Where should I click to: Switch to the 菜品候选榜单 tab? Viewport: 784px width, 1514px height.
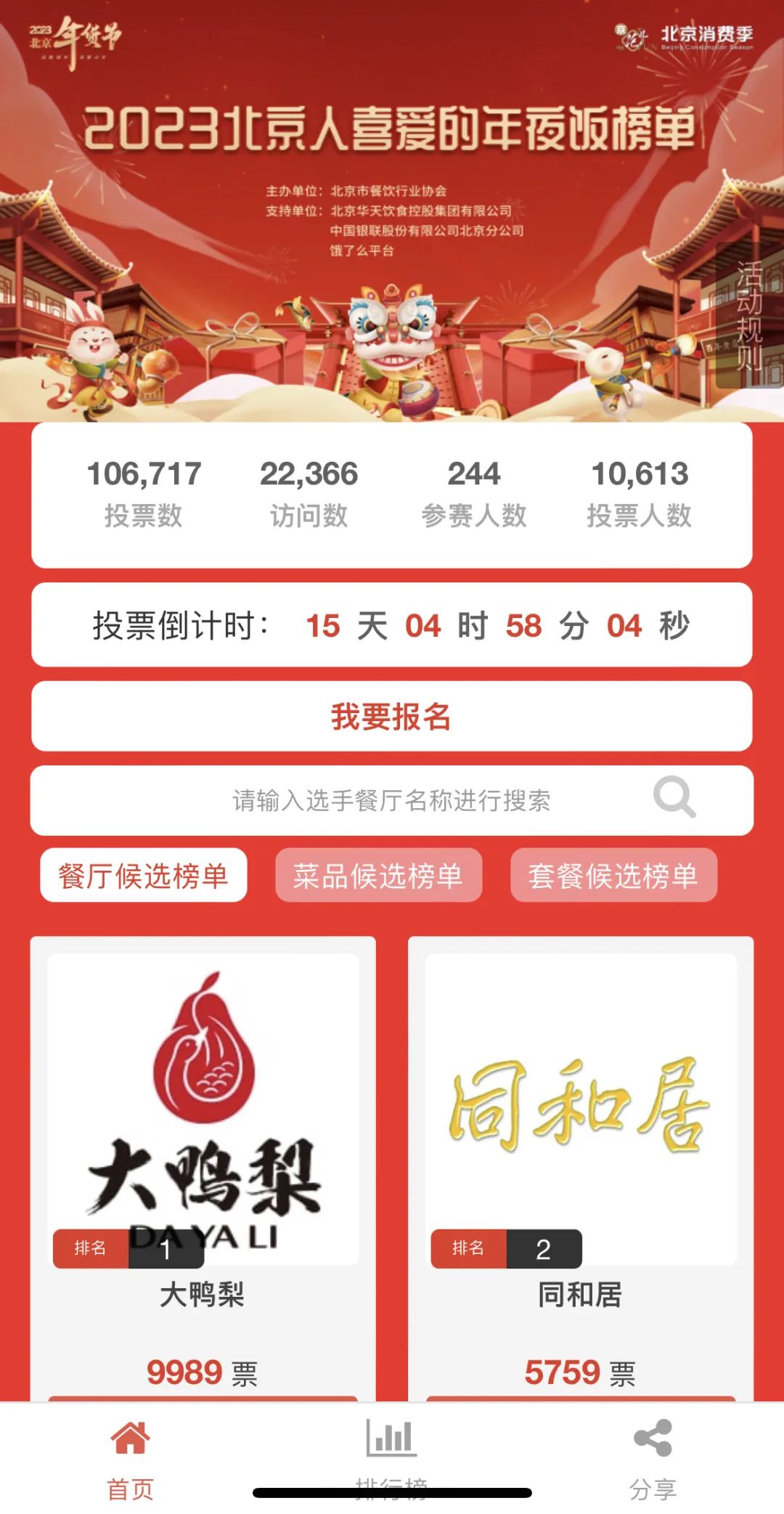click(378, 876)
